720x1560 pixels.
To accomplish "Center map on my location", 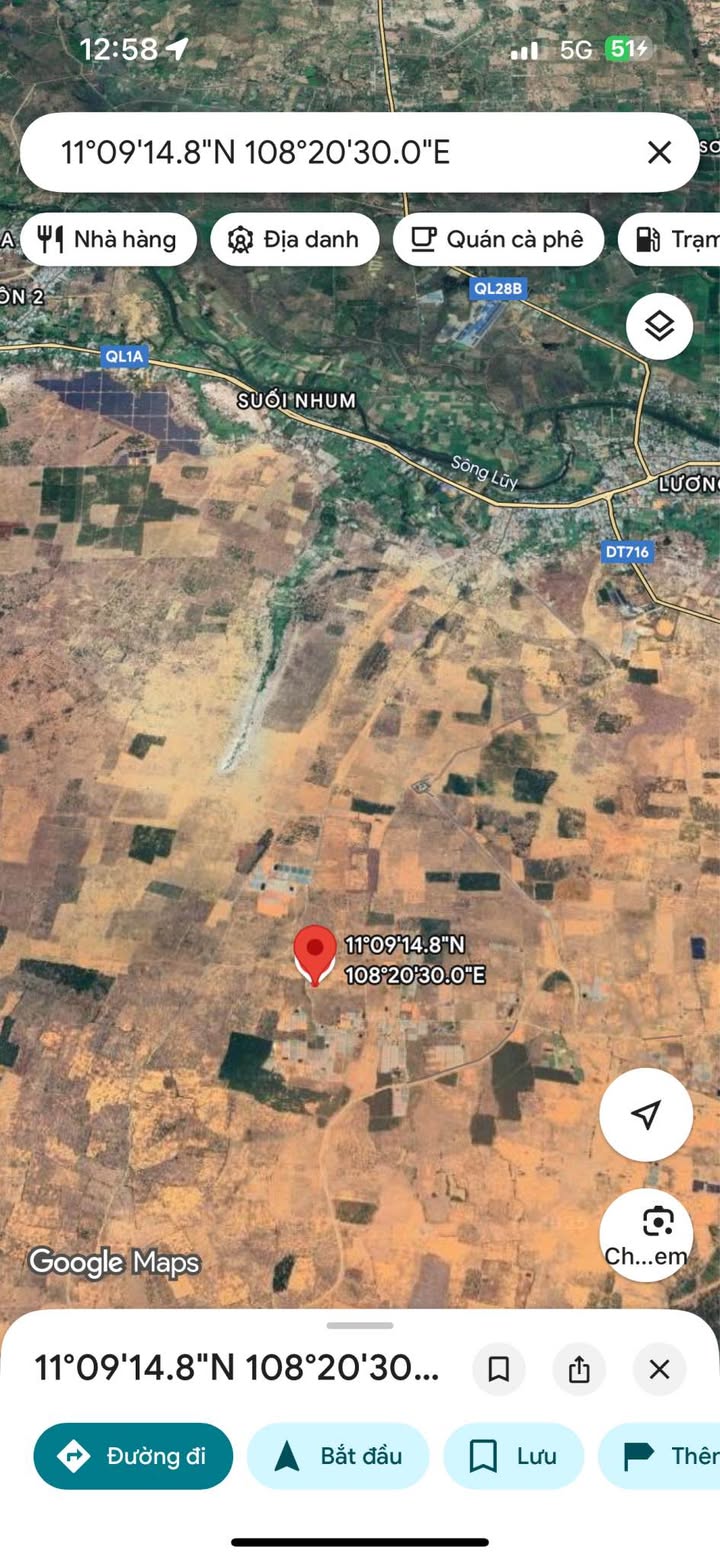I will pos(646,1115).
